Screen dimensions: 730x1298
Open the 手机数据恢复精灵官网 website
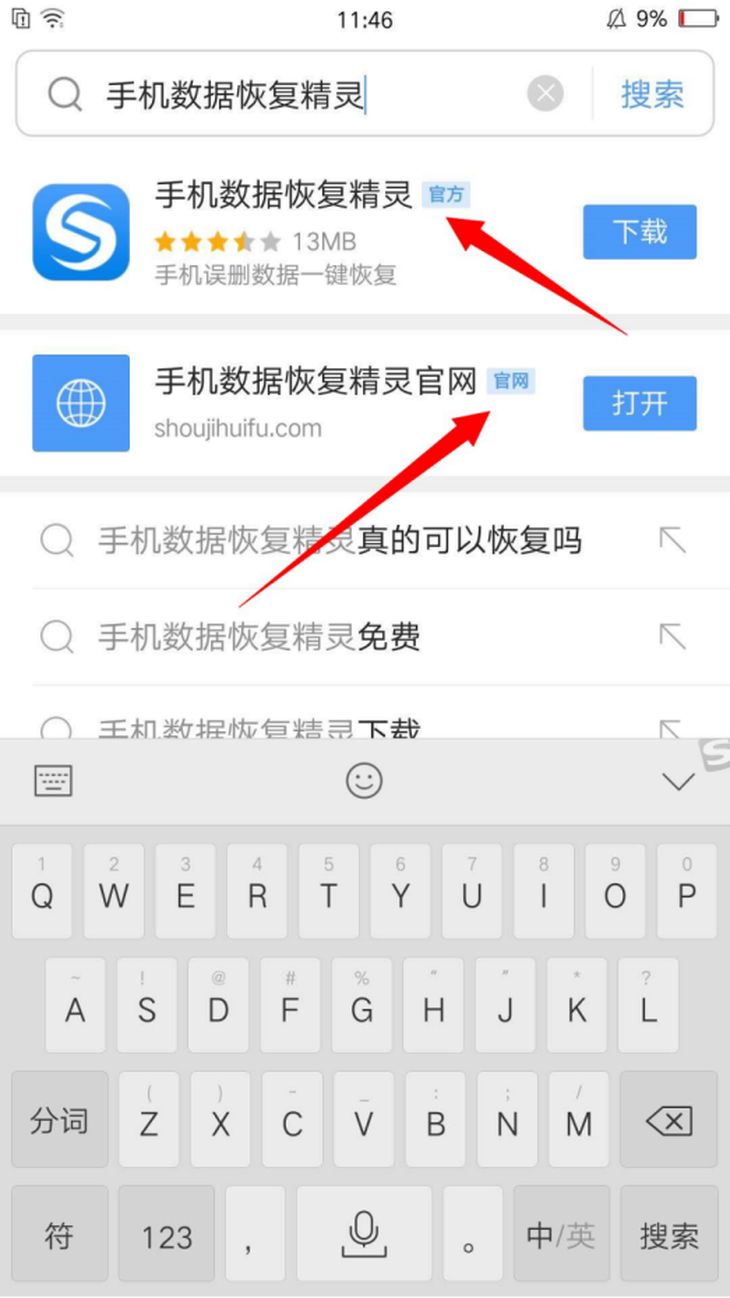pos(640,404)
